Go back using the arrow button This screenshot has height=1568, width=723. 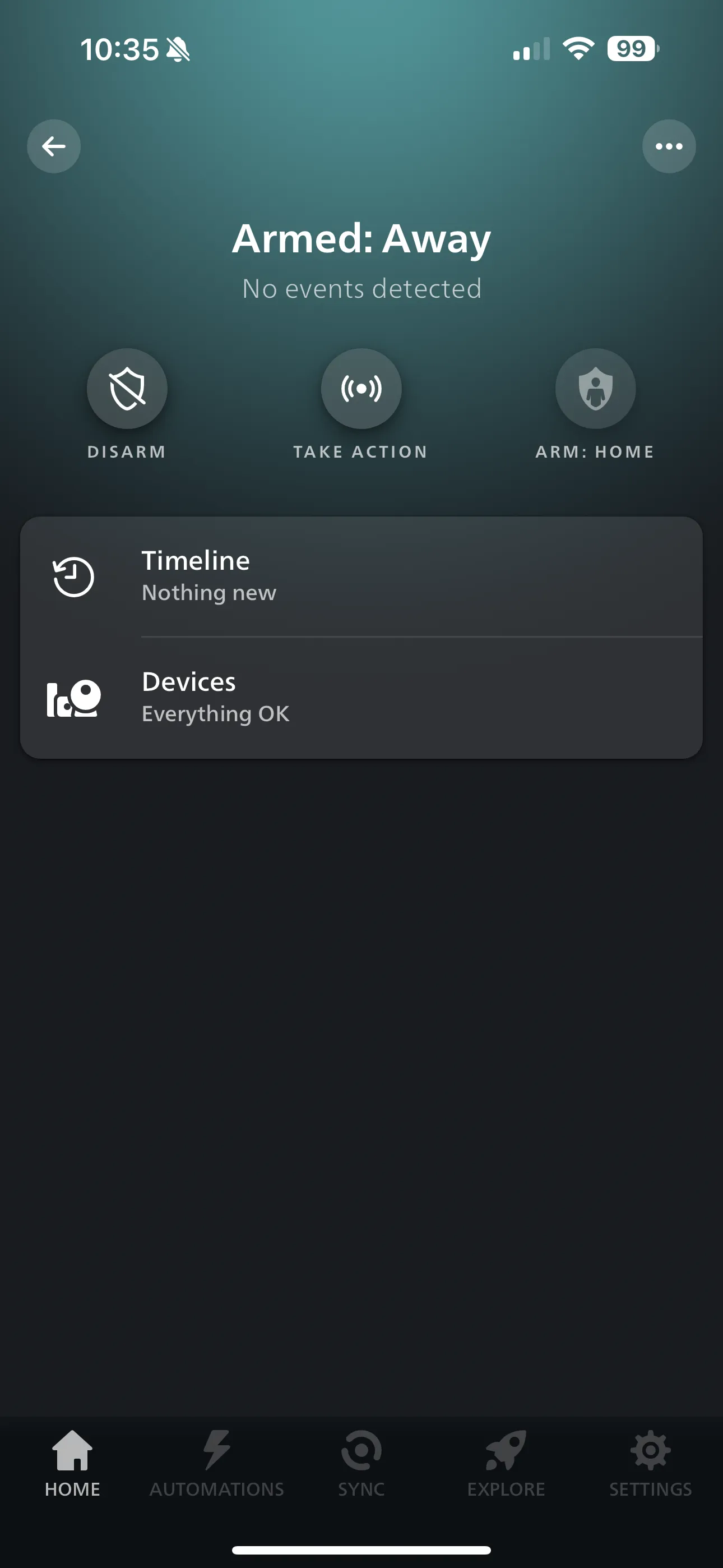[x=54, y=145]
